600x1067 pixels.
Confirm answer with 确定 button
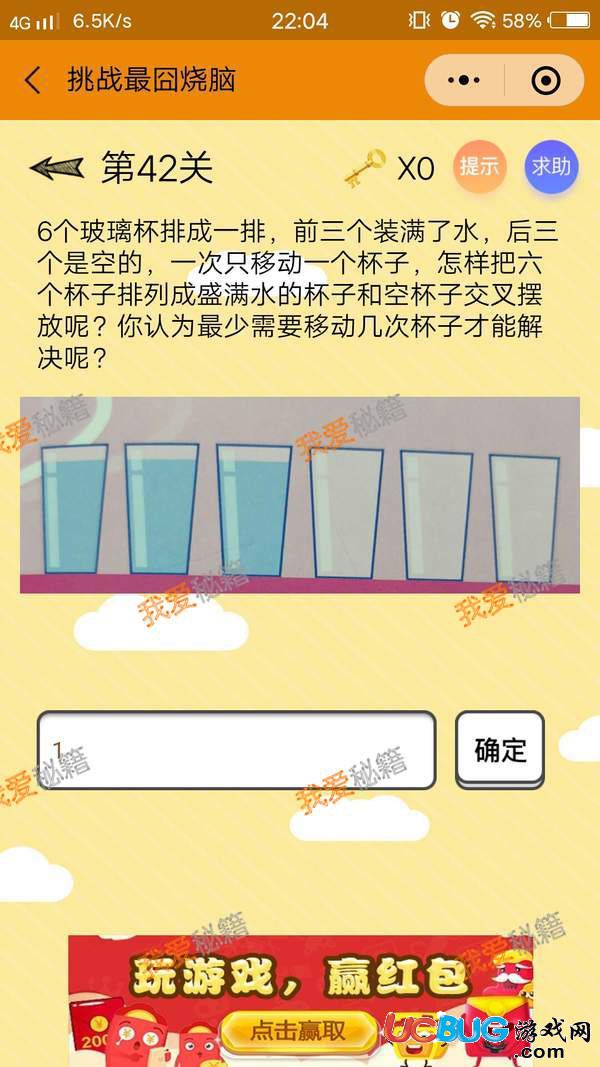(x=500, y=750)
